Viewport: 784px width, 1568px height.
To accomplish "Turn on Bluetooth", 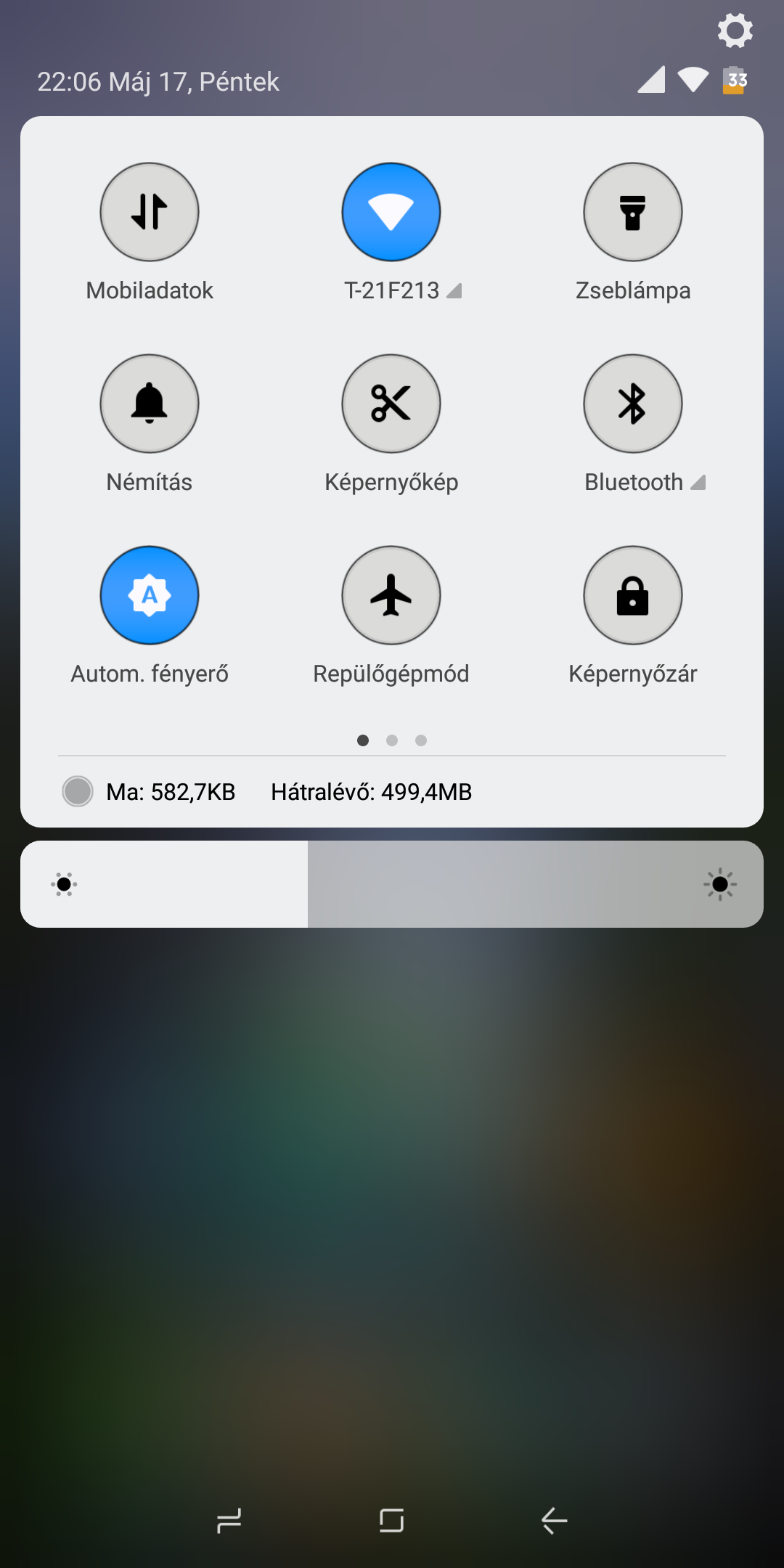I will point(633,404).
